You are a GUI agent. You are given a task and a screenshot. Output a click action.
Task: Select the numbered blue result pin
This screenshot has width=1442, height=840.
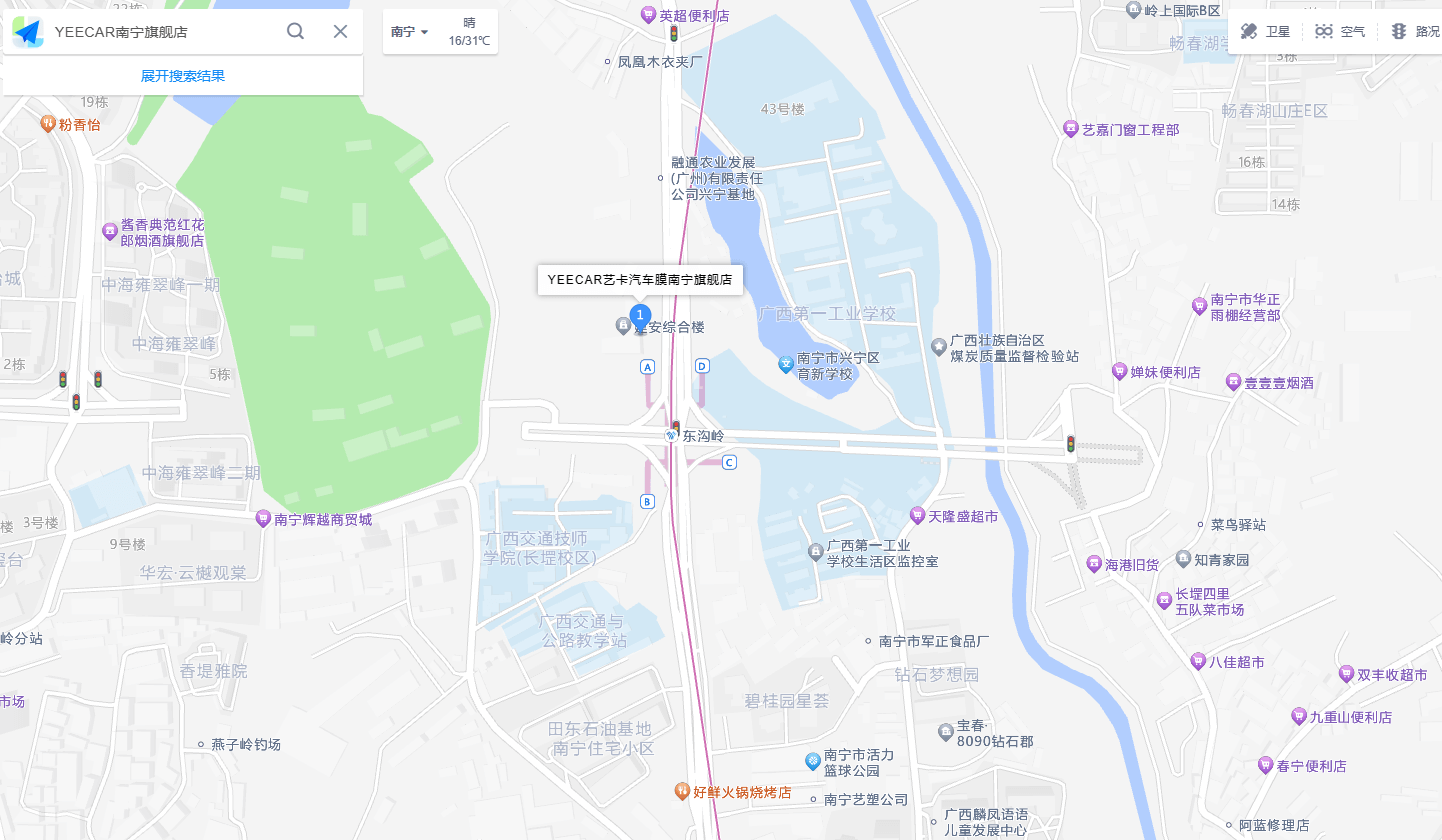[x=640, y=315]
